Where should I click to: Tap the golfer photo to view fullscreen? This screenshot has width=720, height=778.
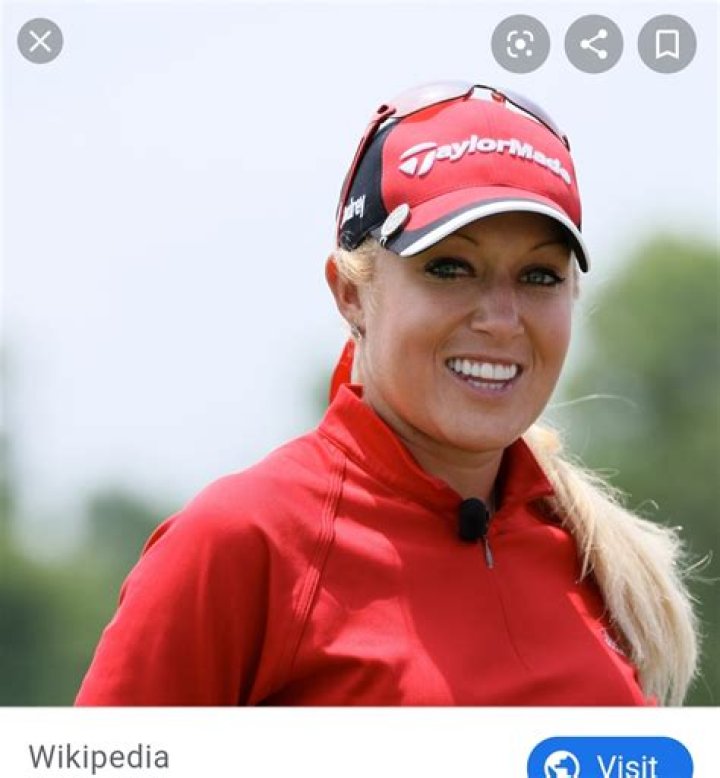pos(360,400)
